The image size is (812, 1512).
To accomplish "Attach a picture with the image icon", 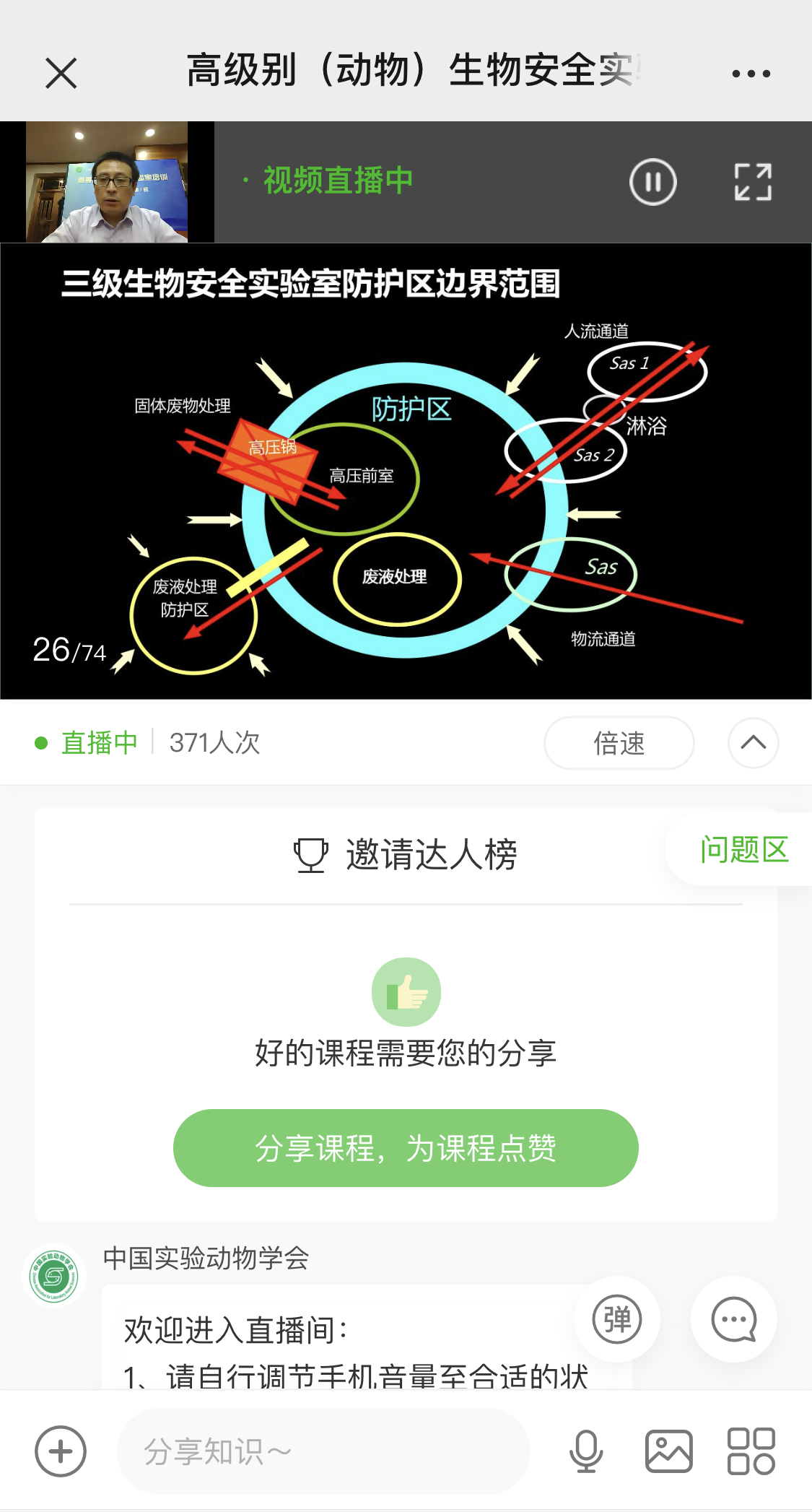I will [668, 1451].
